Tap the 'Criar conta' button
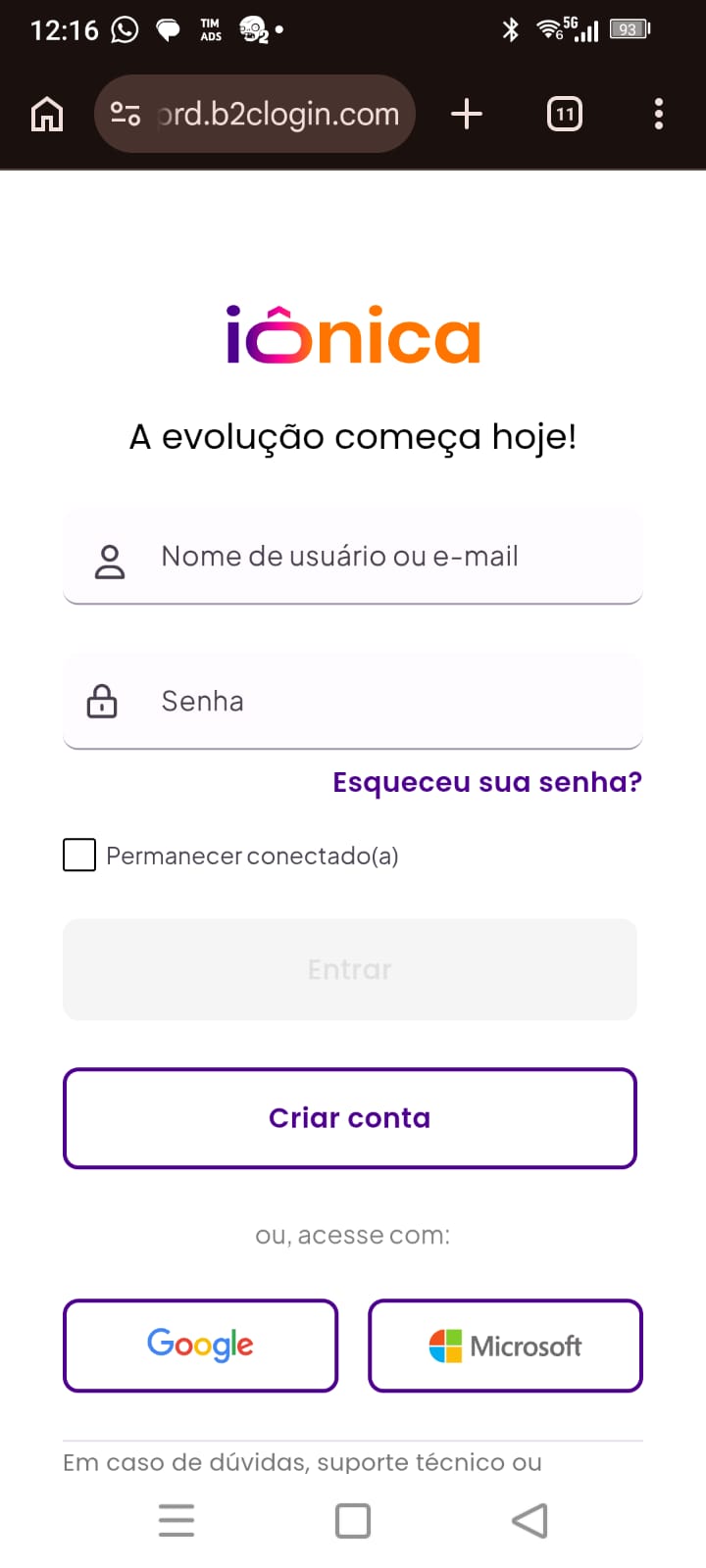Image resolution: width=706 pixels, height=1568 pixels. [350, 1118]
